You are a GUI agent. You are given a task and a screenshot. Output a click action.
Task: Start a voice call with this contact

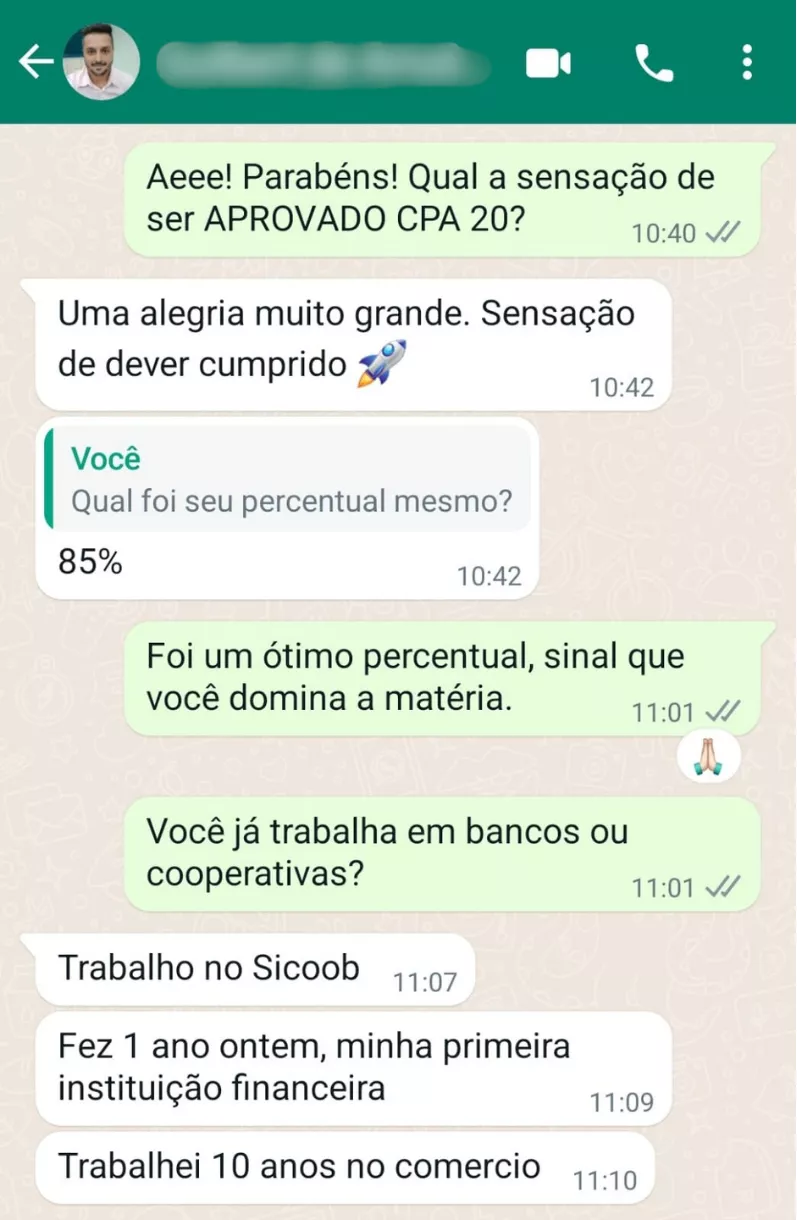654,64
